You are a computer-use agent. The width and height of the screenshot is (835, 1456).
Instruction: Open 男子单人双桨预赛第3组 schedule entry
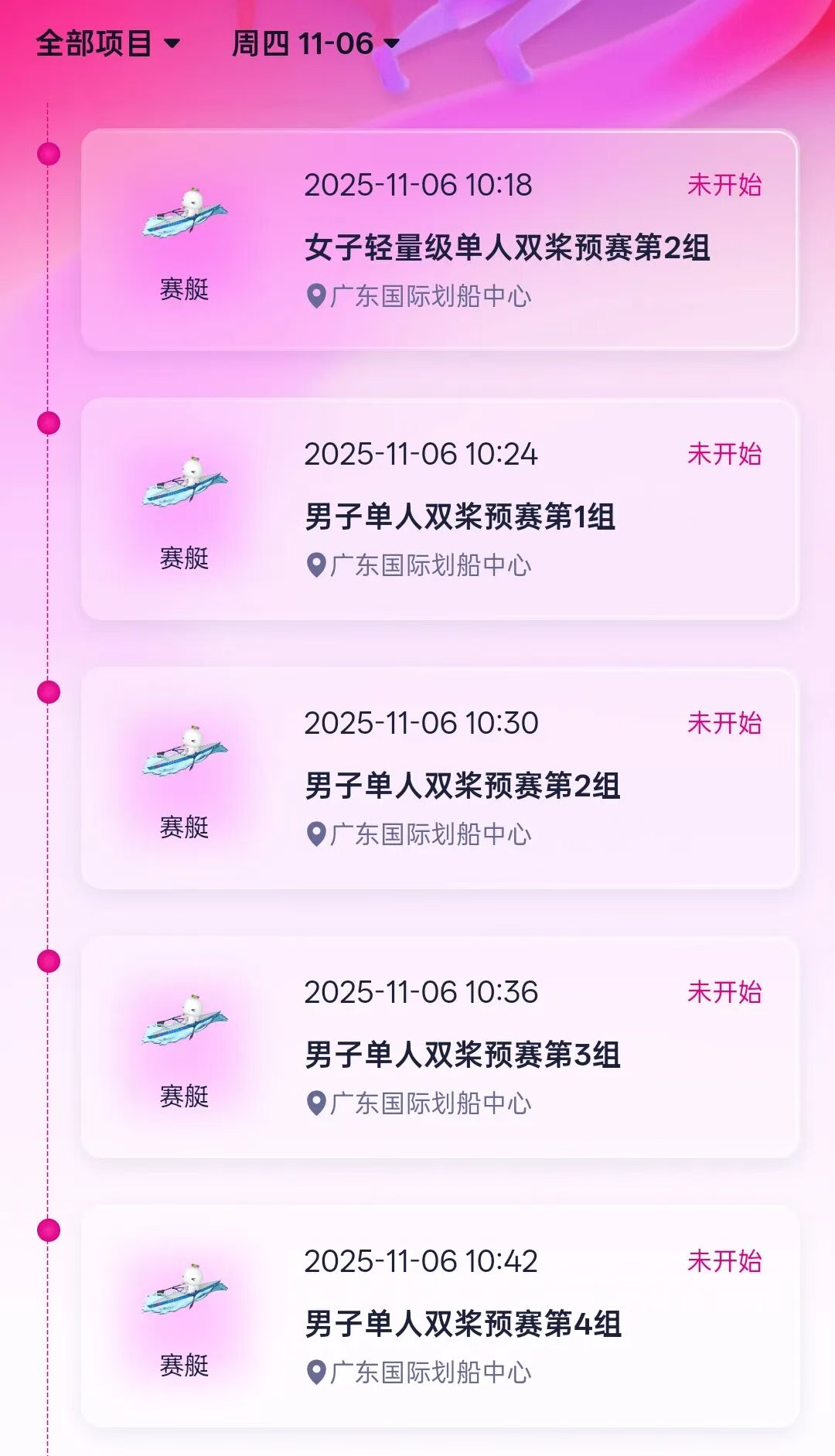pyautogui.click(x=439, y=1047)
